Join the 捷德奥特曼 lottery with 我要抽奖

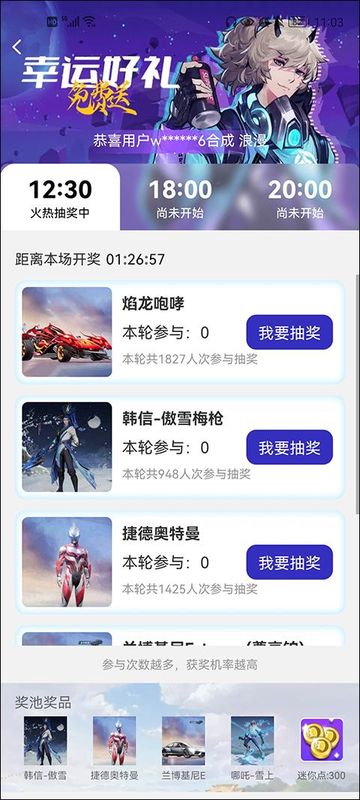(x=290, y=562)
